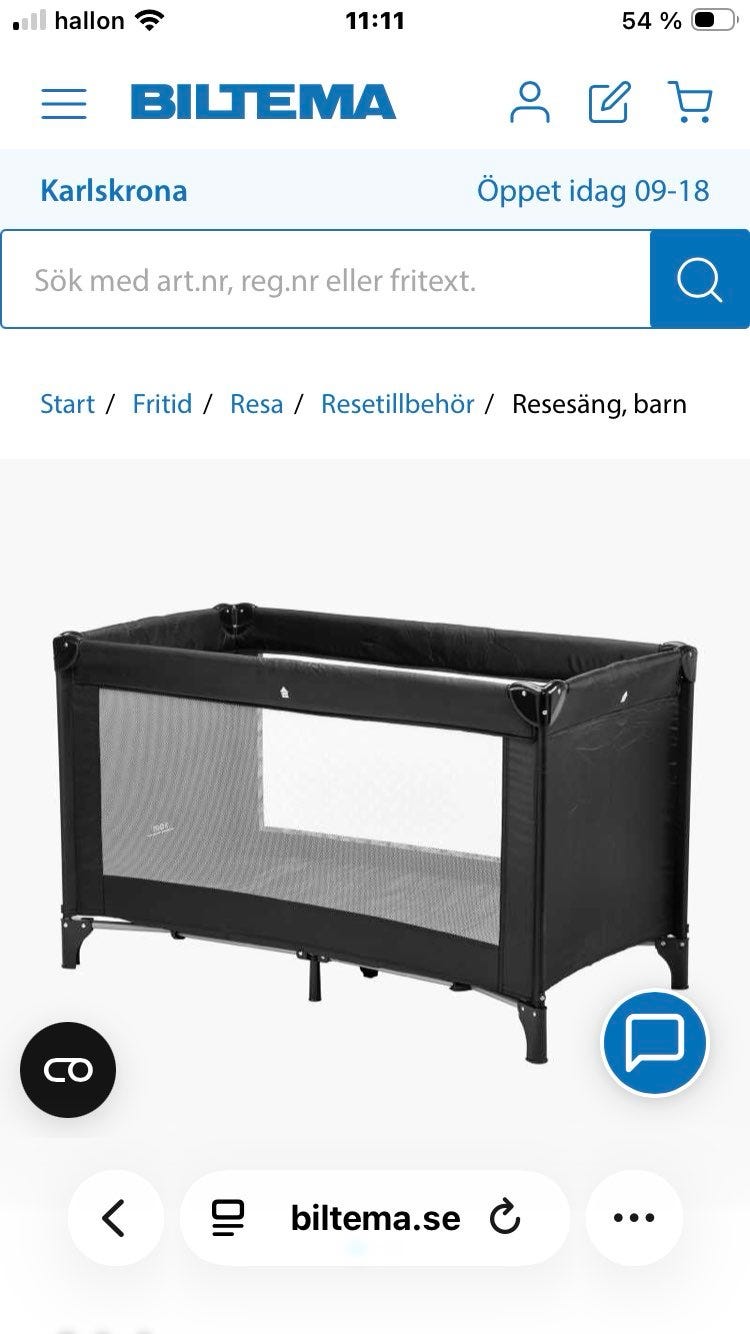750x1334 pixels.
Task: Tap the black round widget button
Action: coord(68,1070)
